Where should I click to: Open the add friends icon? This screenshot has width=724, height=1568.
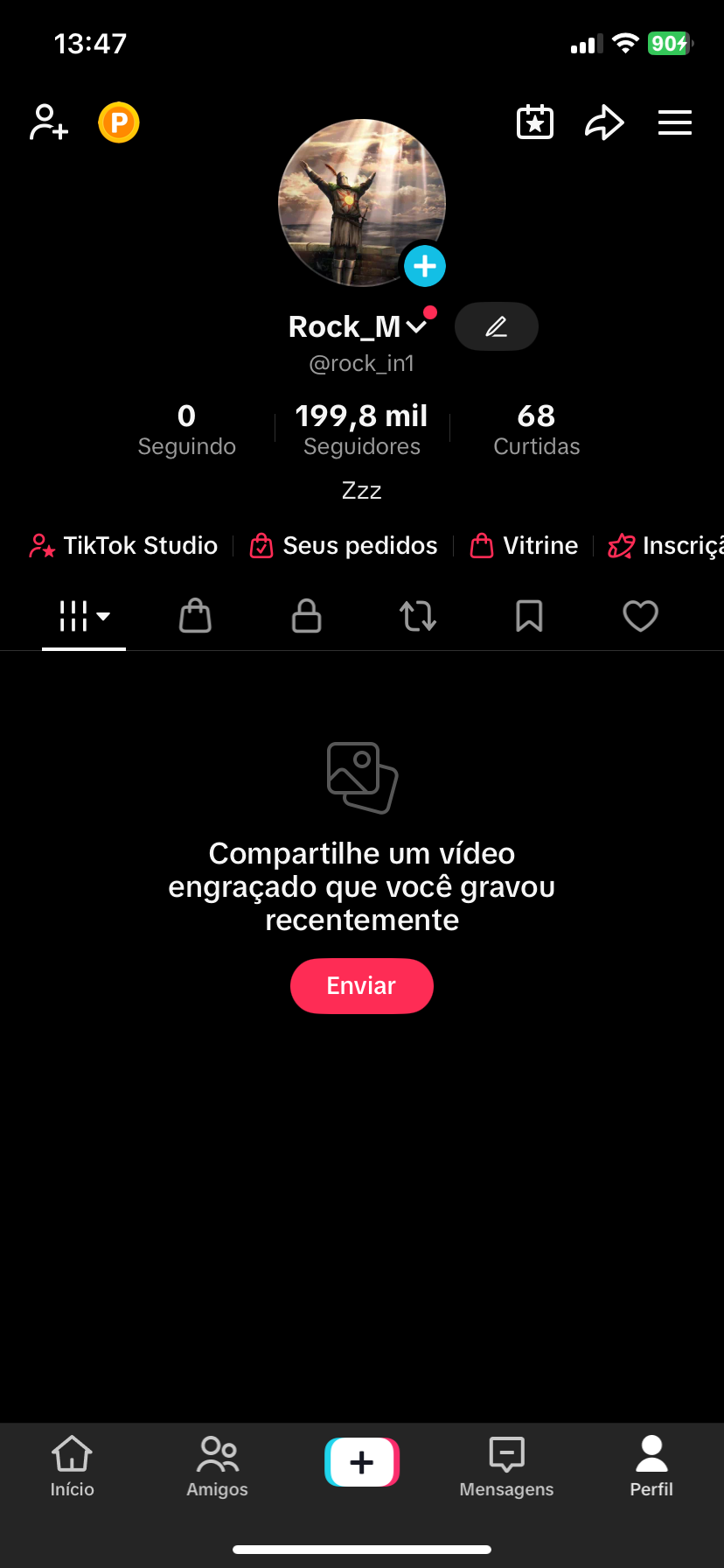49,122
